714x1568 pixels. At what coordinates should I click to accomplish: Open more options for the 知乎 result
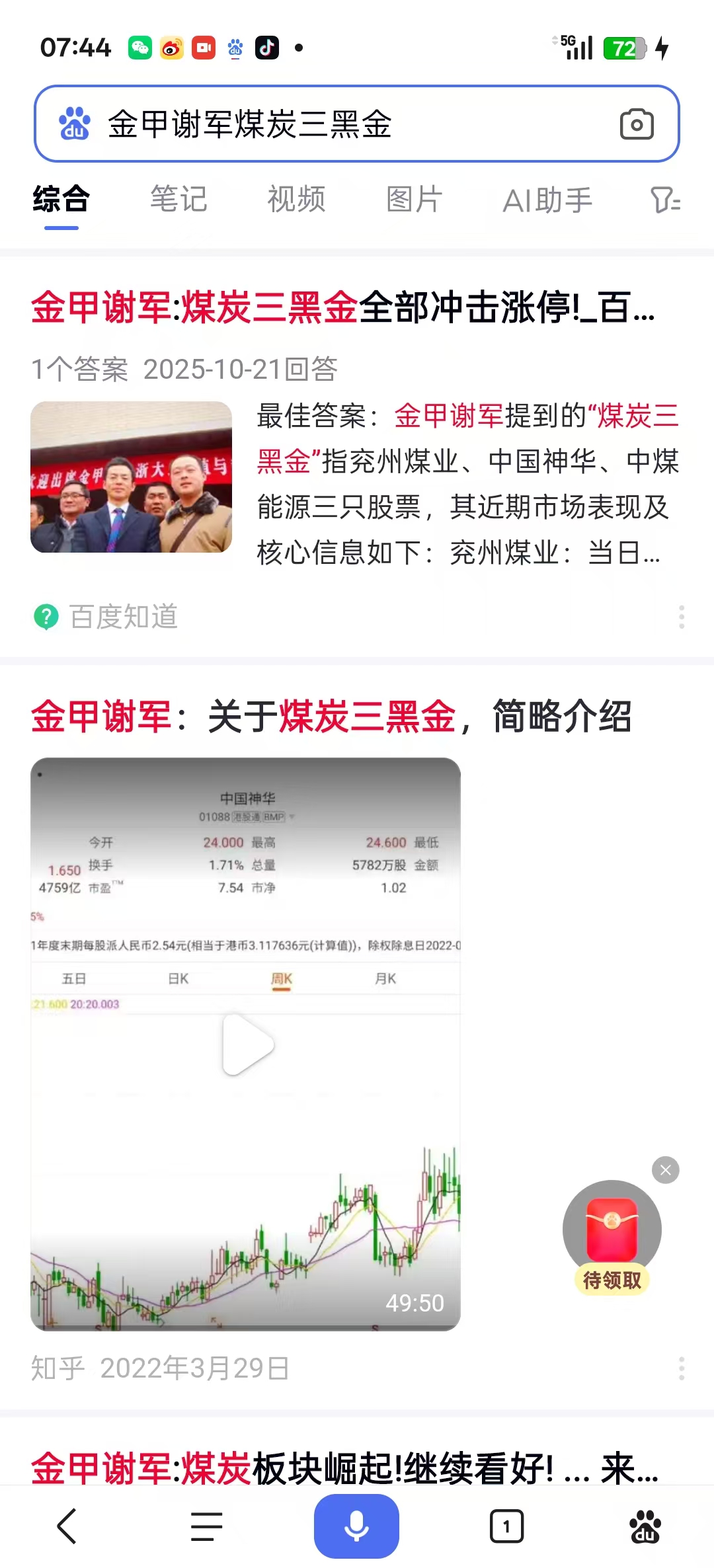[681, 1368]
